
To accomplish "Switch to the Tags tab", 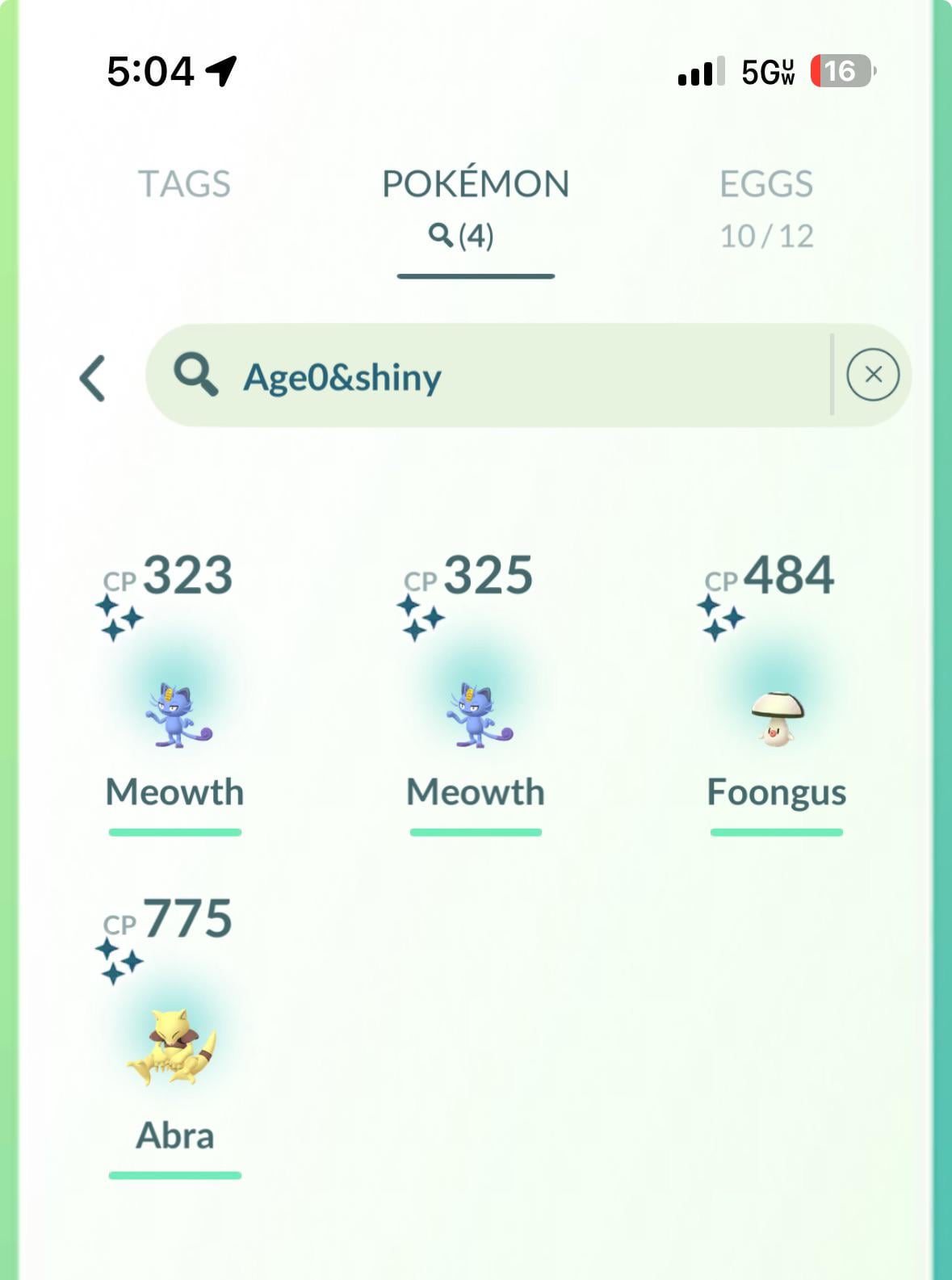I will (184, 184).
